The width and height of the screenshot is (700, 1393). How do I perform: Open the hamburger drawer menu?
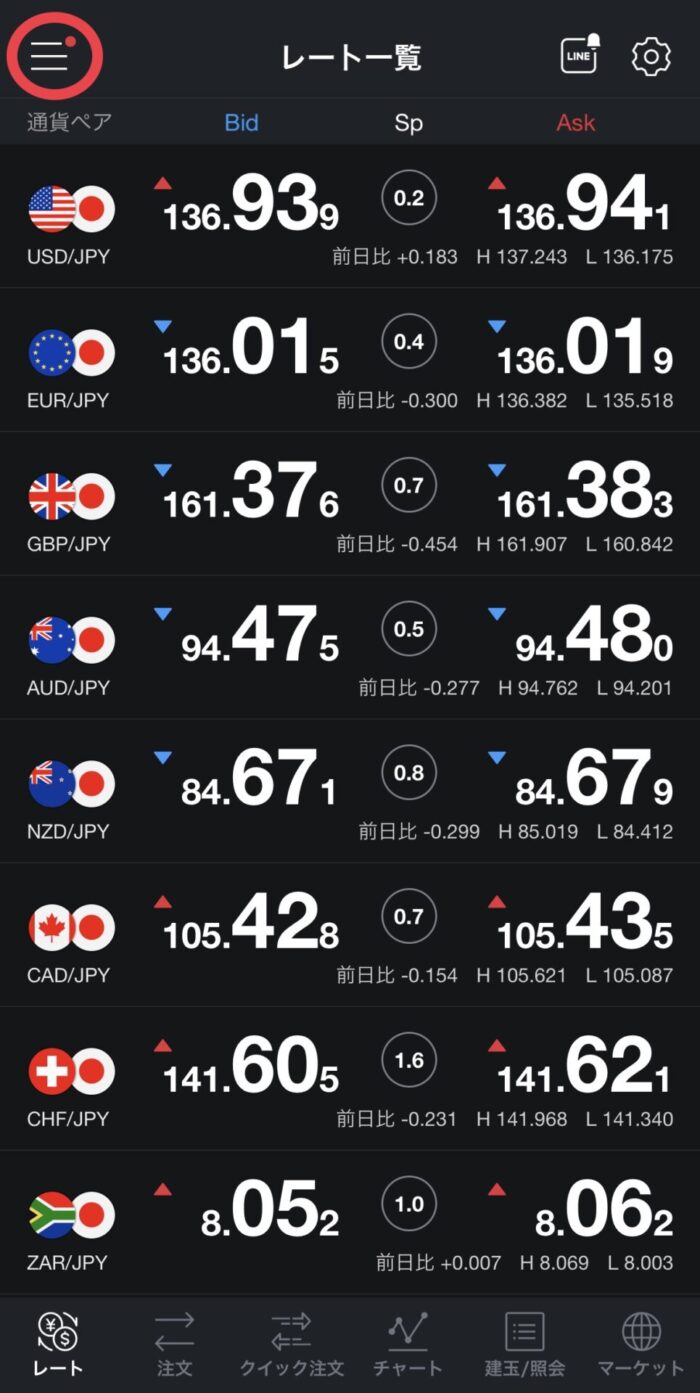point(49,57)
